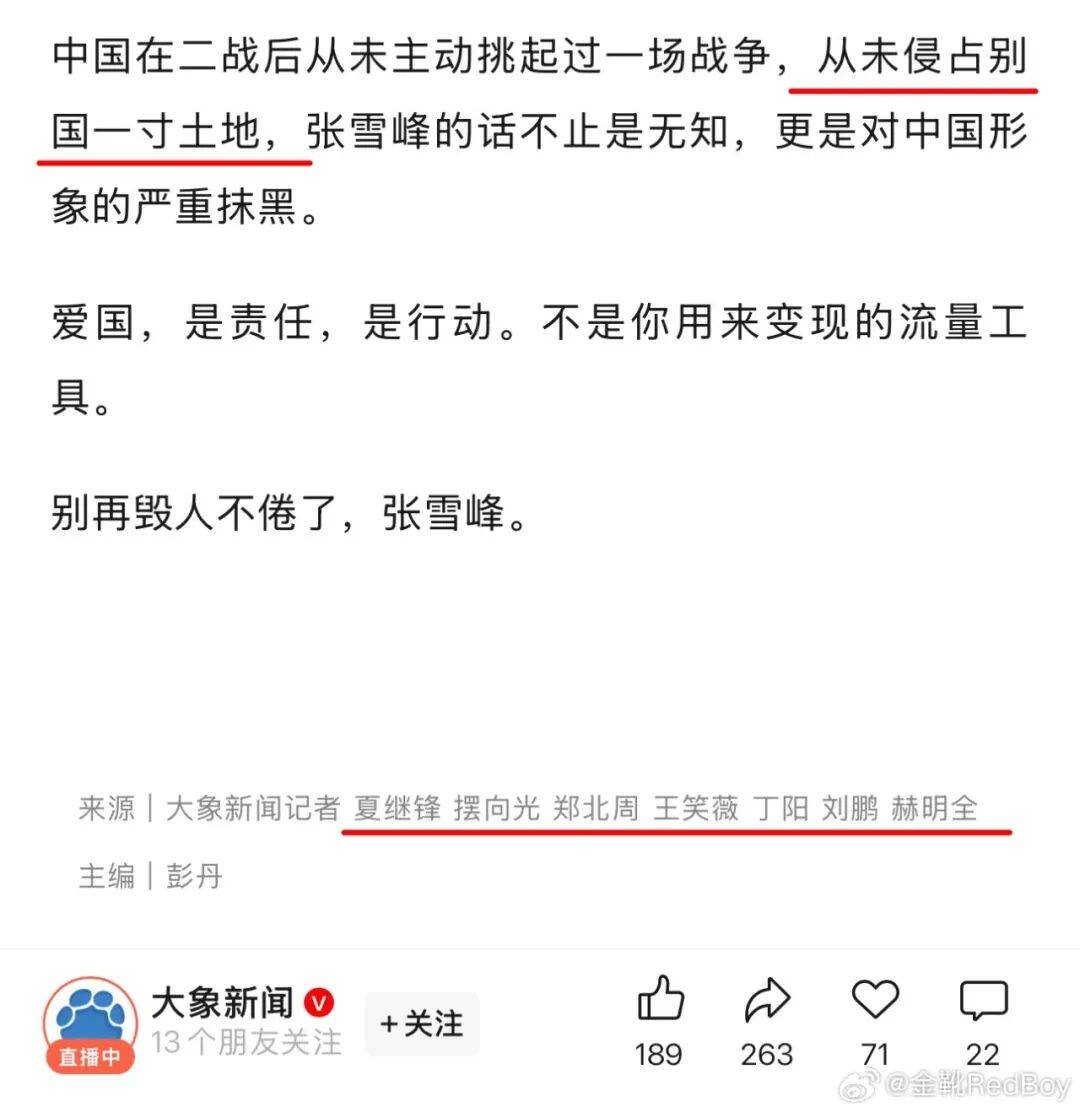Like the article with the thumbs-up icon
The width and height of the screenshot is (1080, 1113).
[660, 1000]
